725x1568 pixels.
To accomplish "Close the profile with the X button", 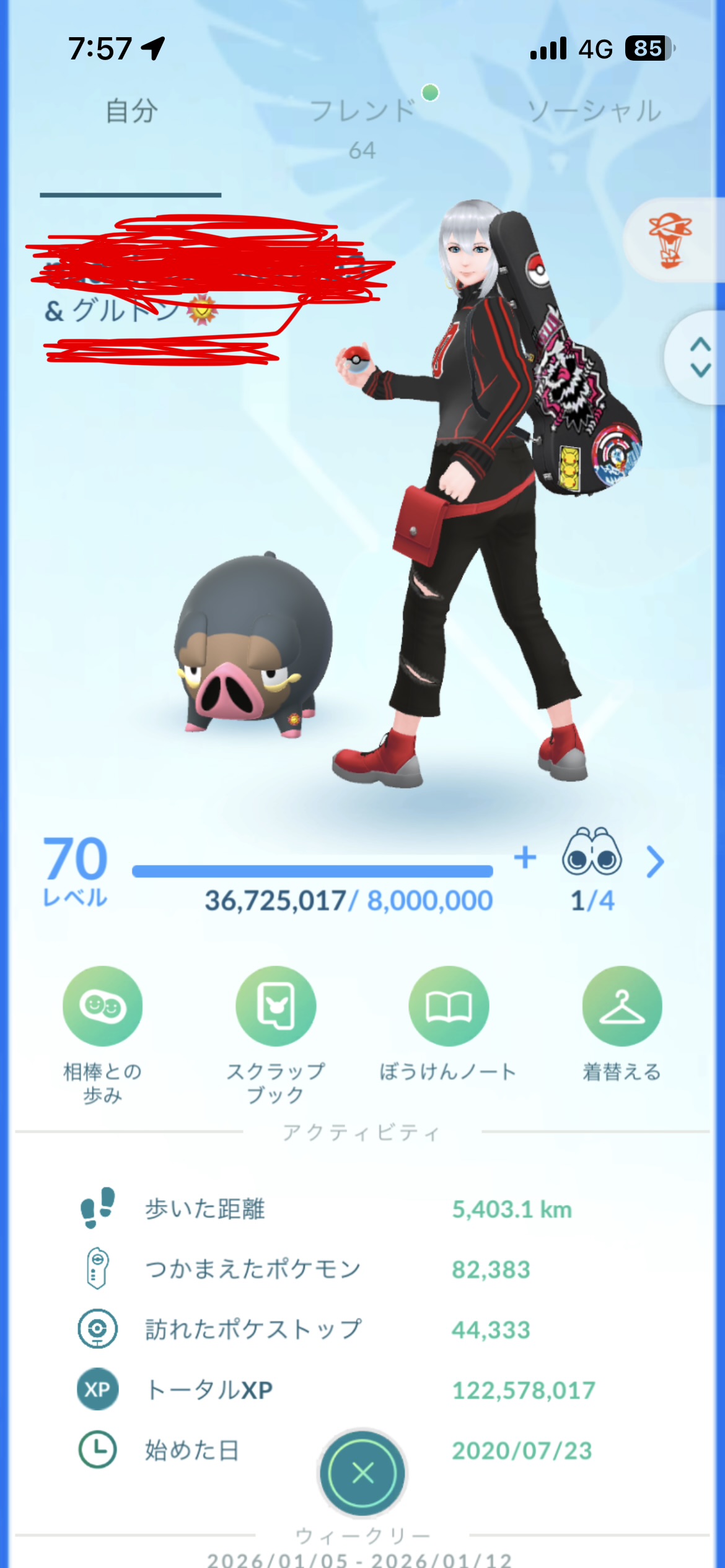I will pos(362,1473).
